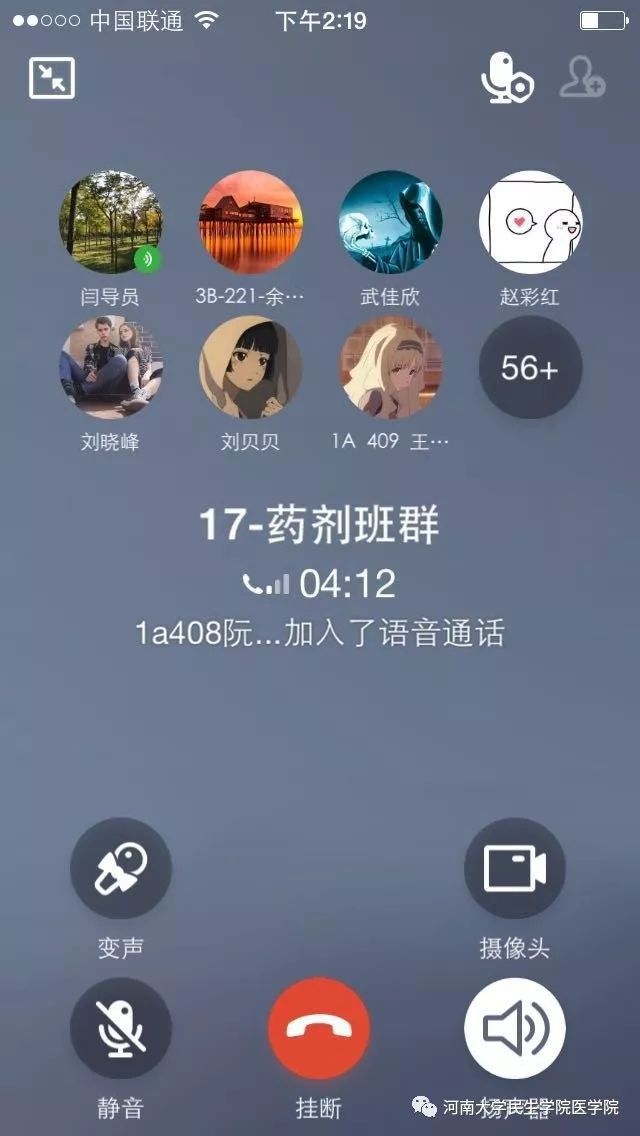Turn on the 摄像头 camera
The height and width of the screenshot is (1136, 640).
pos(515,868)
